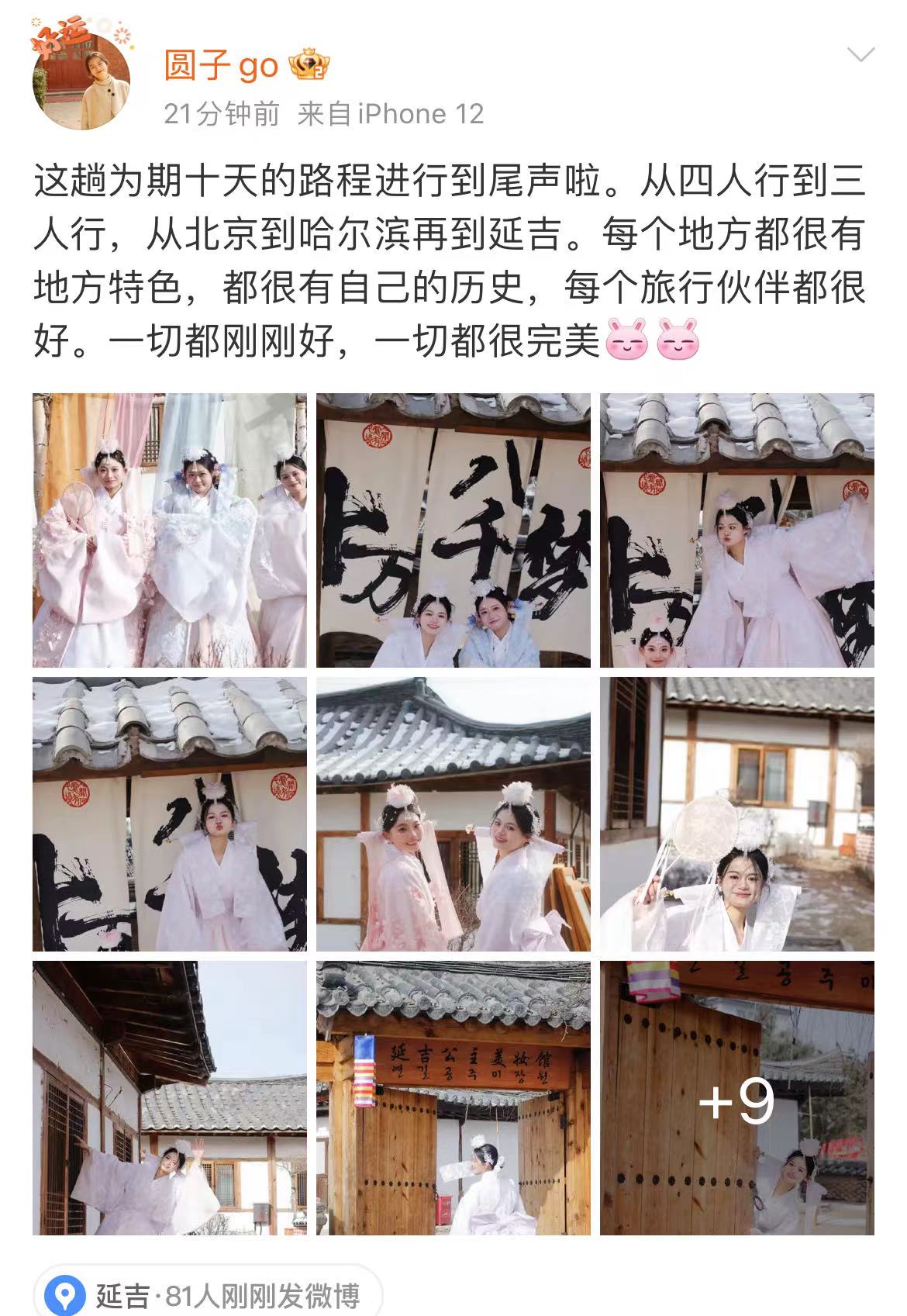Open the photo of three girls in hanfu

(x=169, y=530)
